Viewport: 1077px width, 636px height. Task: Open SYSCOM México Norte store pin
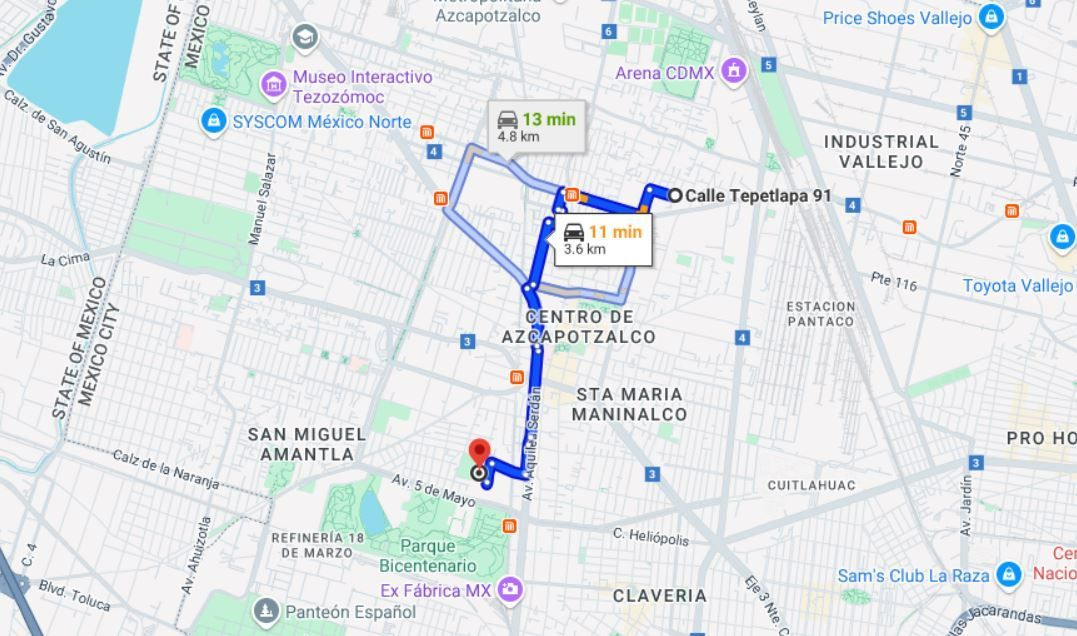(213, 122)
